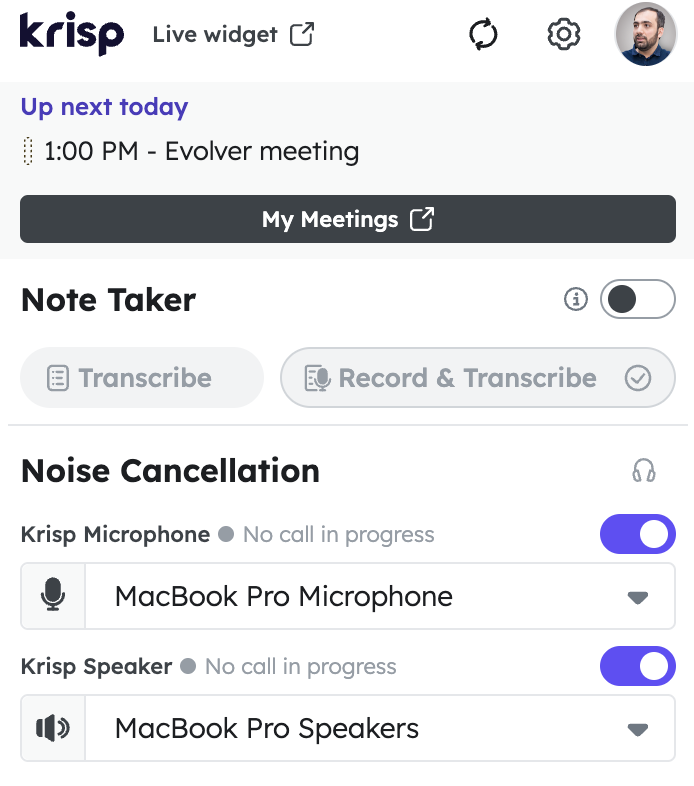This screenshot has width=694, height=786.
Task: Select Record & Transcribe option
Action: [x=477, y=378]
